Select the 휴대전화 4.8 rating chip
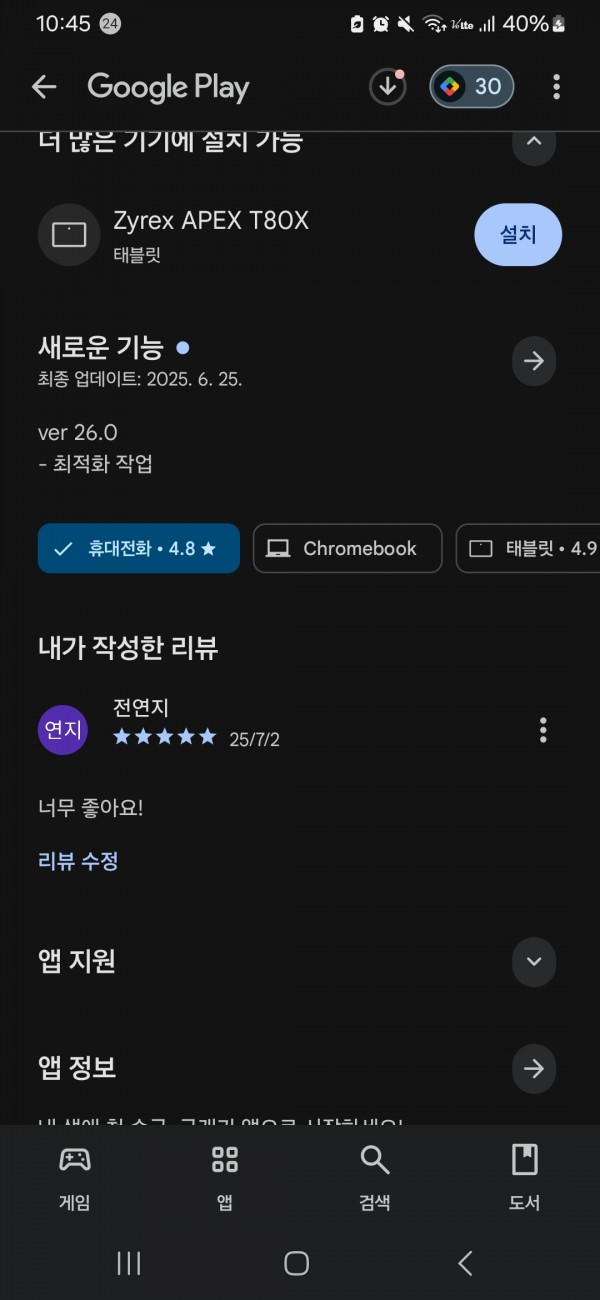 pos(139,548)
